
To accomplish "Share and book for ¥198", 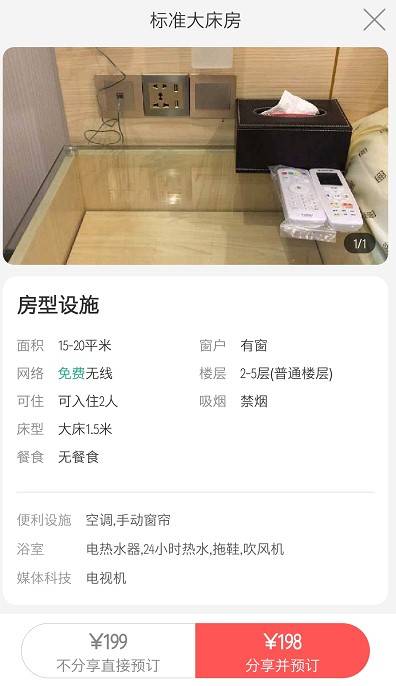I will [283, 651].
